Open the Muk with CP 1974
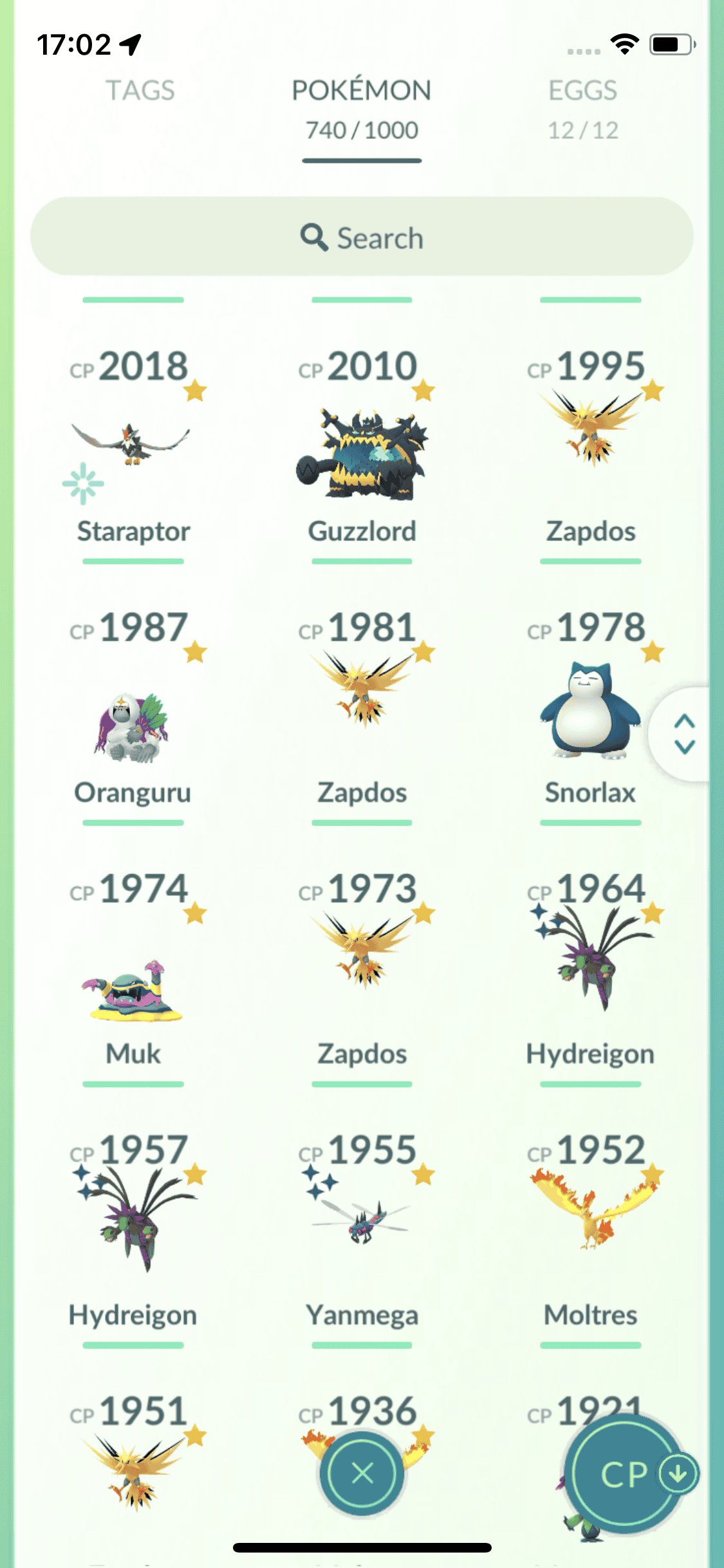This screenshot has height=1568, width=724. (133, 985)
